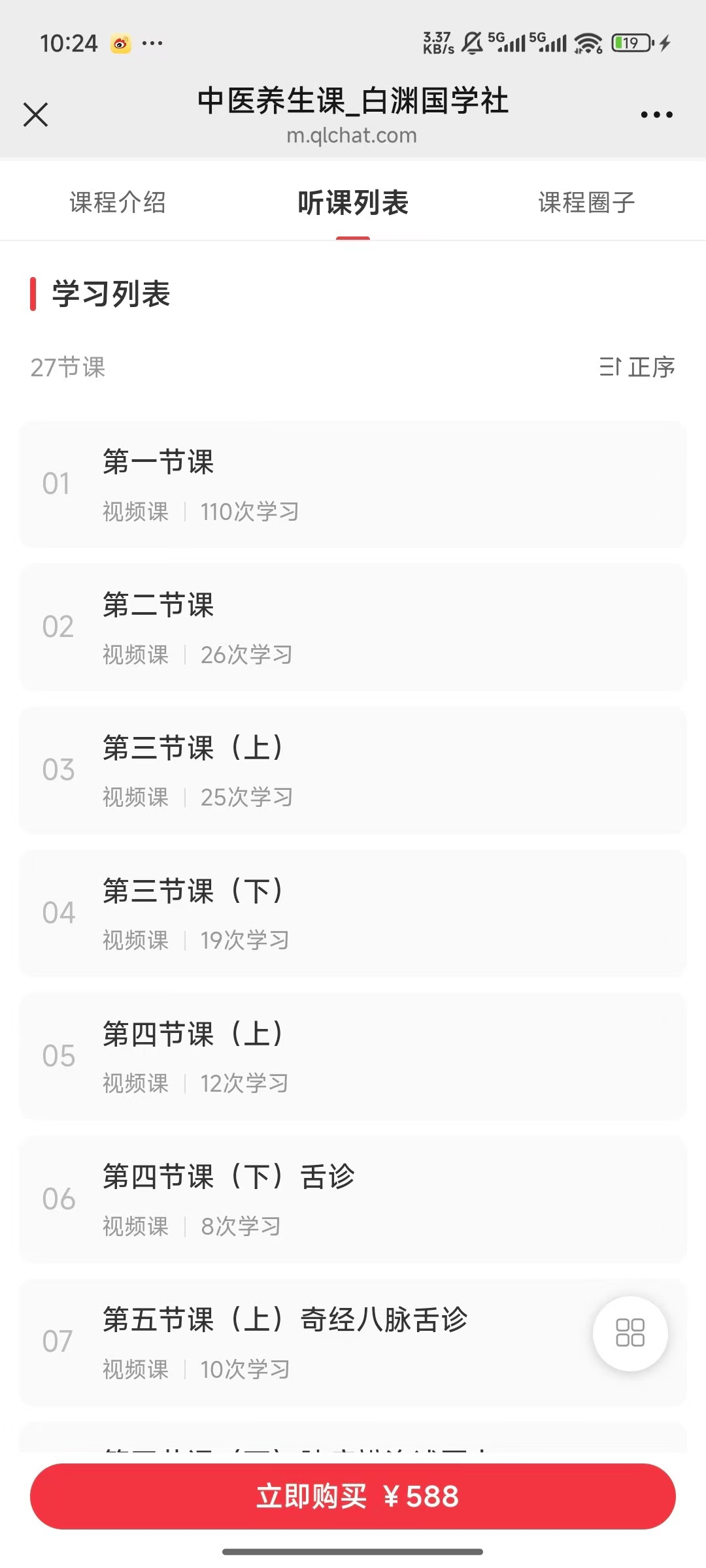Select the 听课列表 tab

(x=353, y=203)
